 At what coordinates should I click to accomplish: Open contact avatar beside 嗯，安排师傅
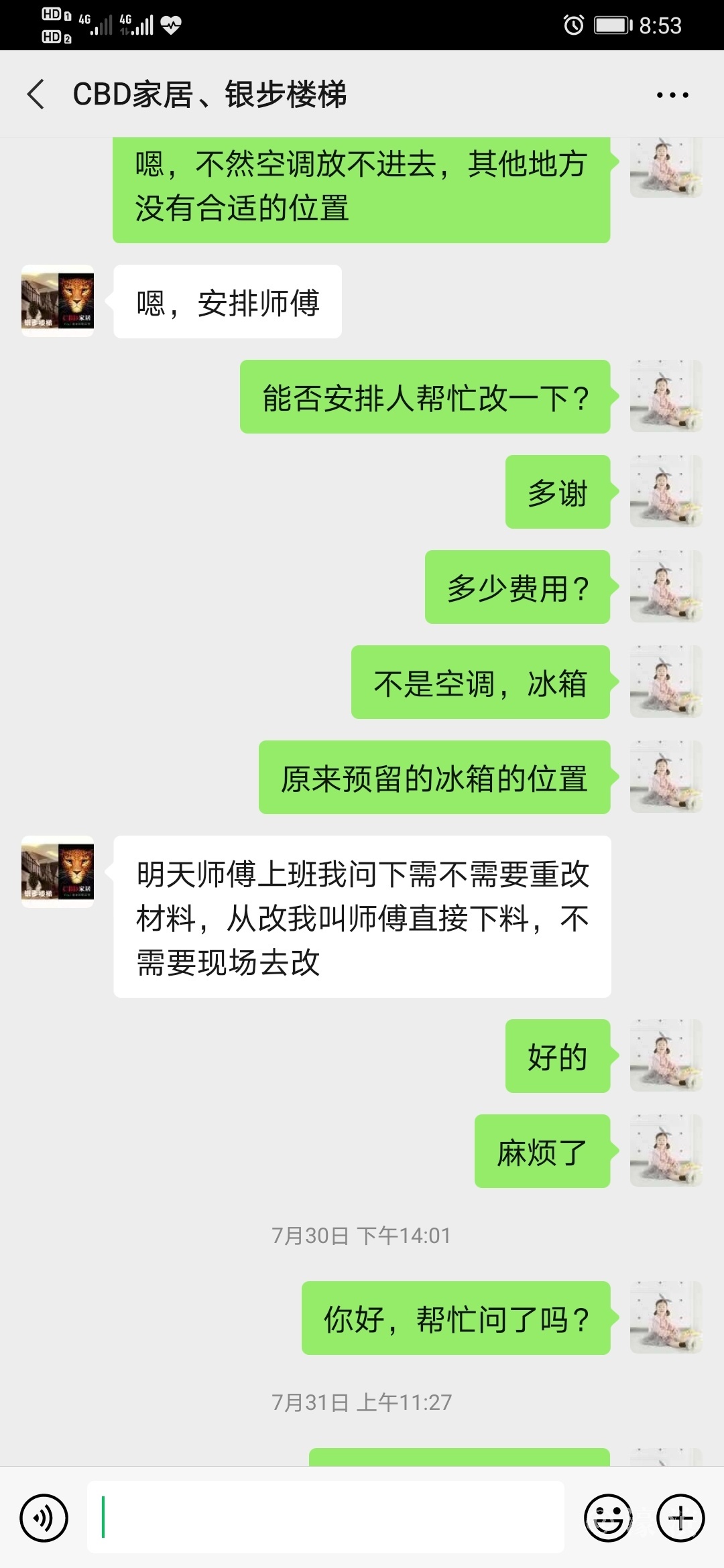click(x=58, y=301)
